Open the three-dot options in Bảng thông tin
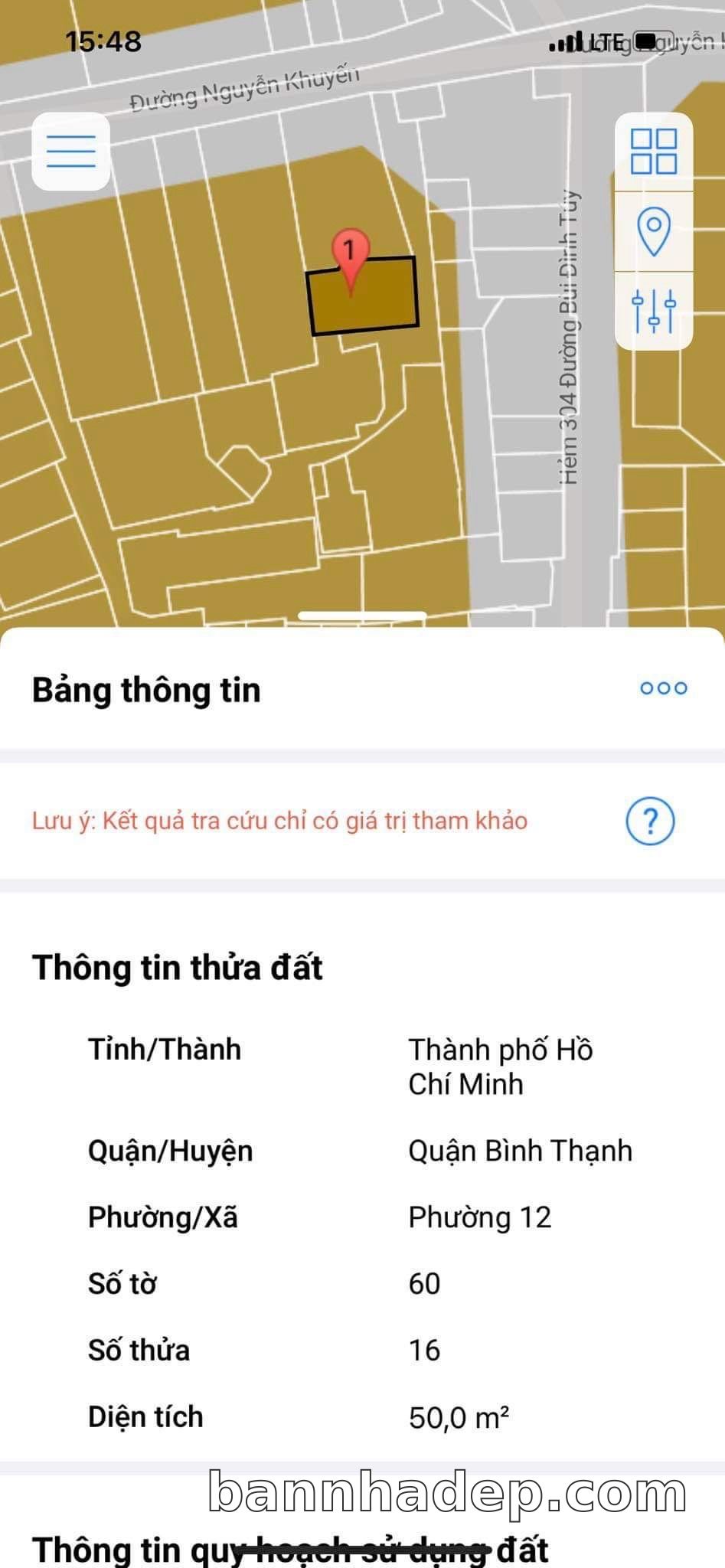The image size is (725, 1568). click(663, 688)
